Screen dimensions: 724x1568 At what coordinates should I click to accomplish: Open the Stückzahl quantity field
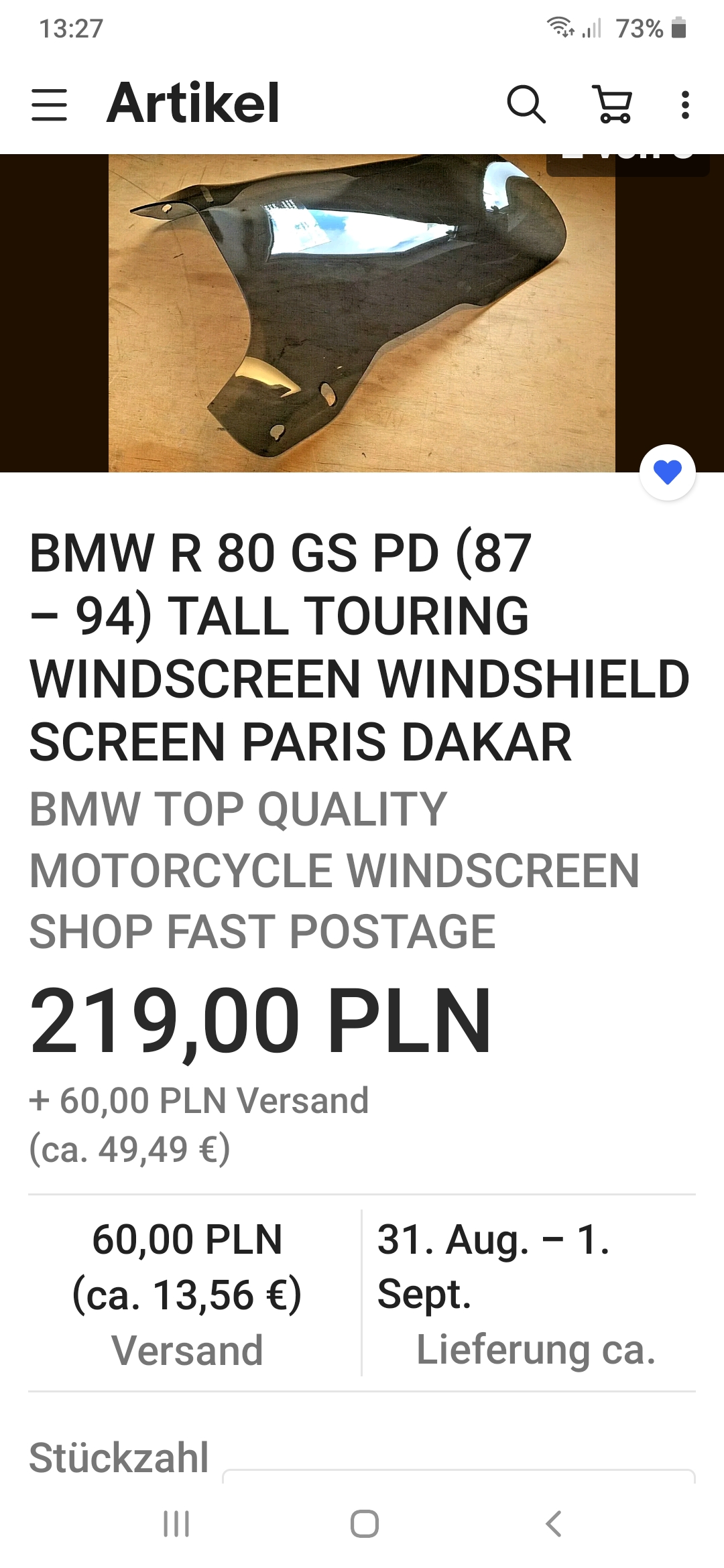click(459, 1476)
